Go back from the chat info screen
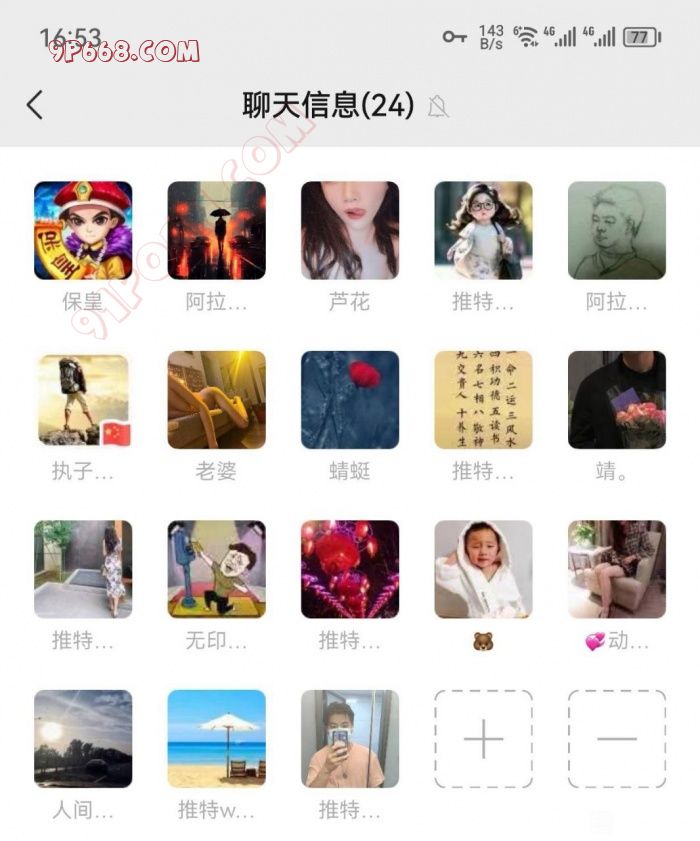700x841 pixels. pyautogui.click(x=35, y=105)
